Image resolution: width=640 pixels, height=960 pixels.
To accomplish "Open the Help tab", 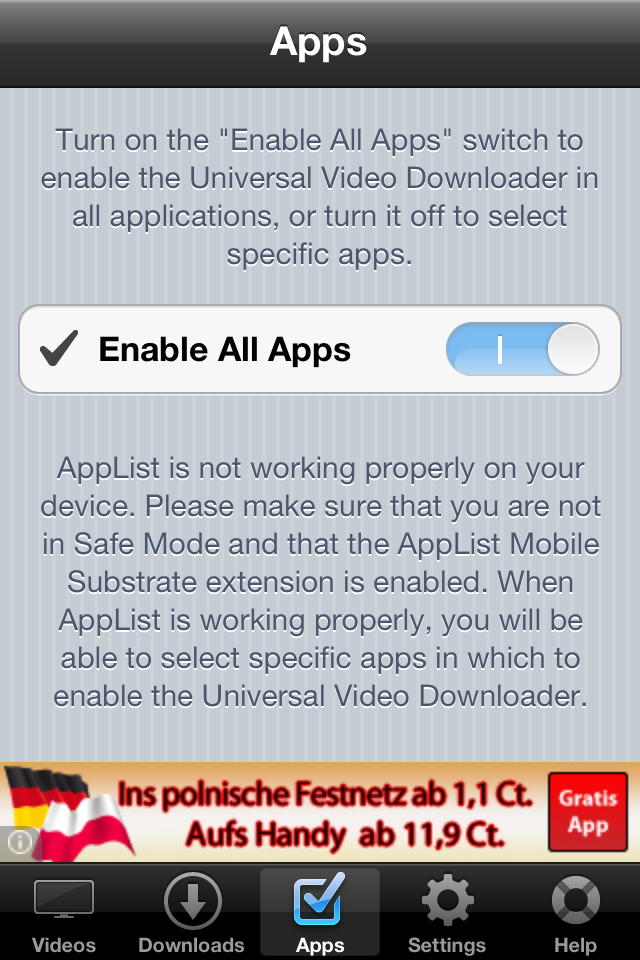I will pyautogui.click(x=575, y=912).
